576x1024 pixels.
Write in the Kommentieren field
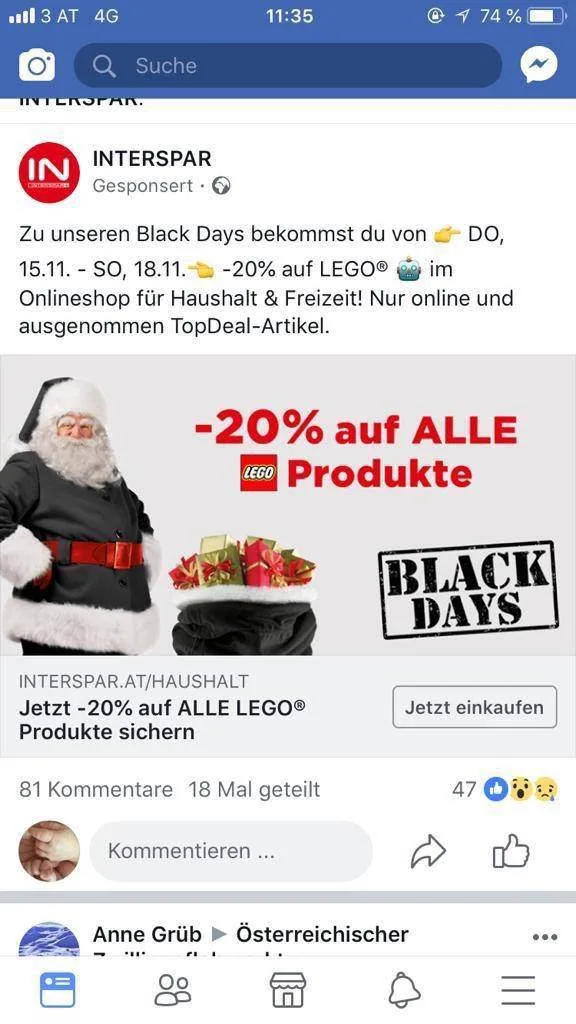pos(231,851)
